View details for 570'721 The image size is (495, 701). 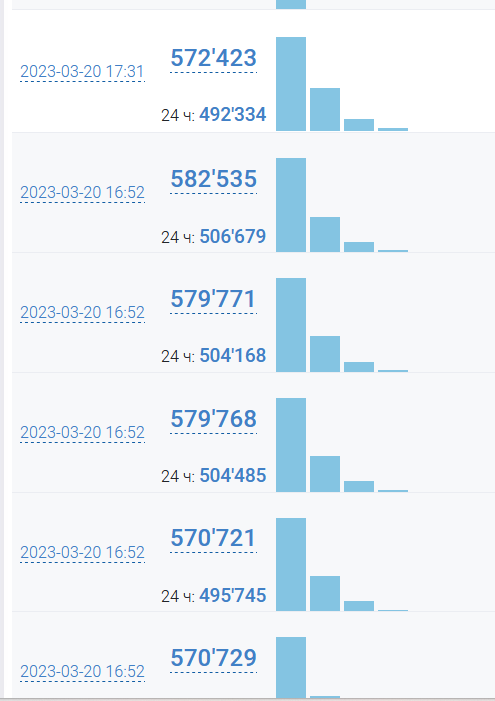(x=213, y=538)
